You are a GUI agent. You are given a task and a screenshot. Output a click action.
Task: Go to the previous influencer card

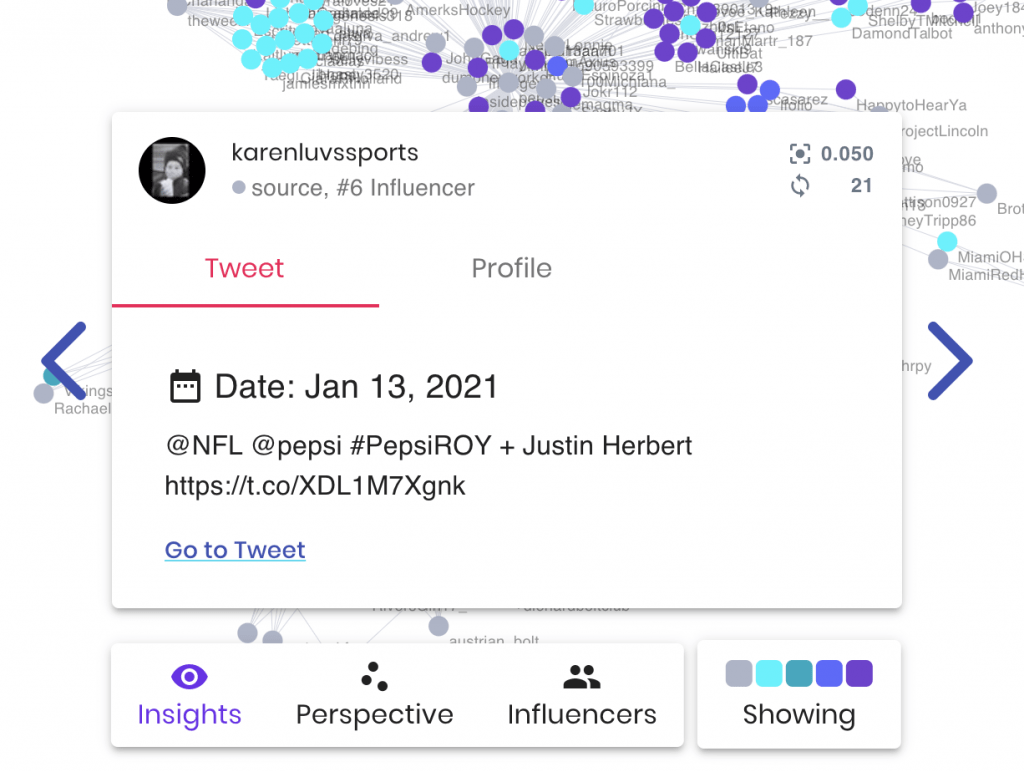pos(65,361)
